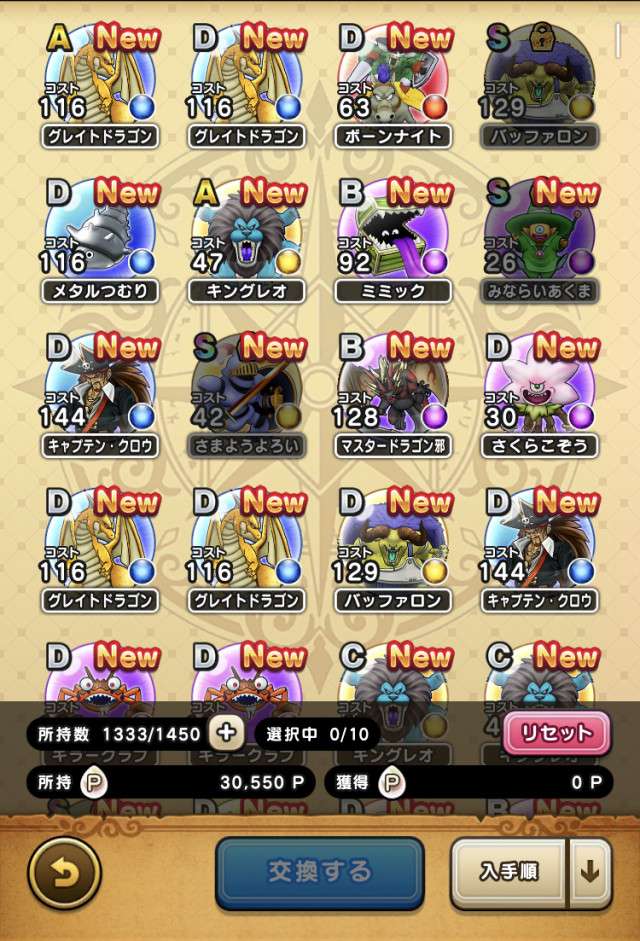
Task: Select the A-rank キングレオ monster
Action: point(247,240)
